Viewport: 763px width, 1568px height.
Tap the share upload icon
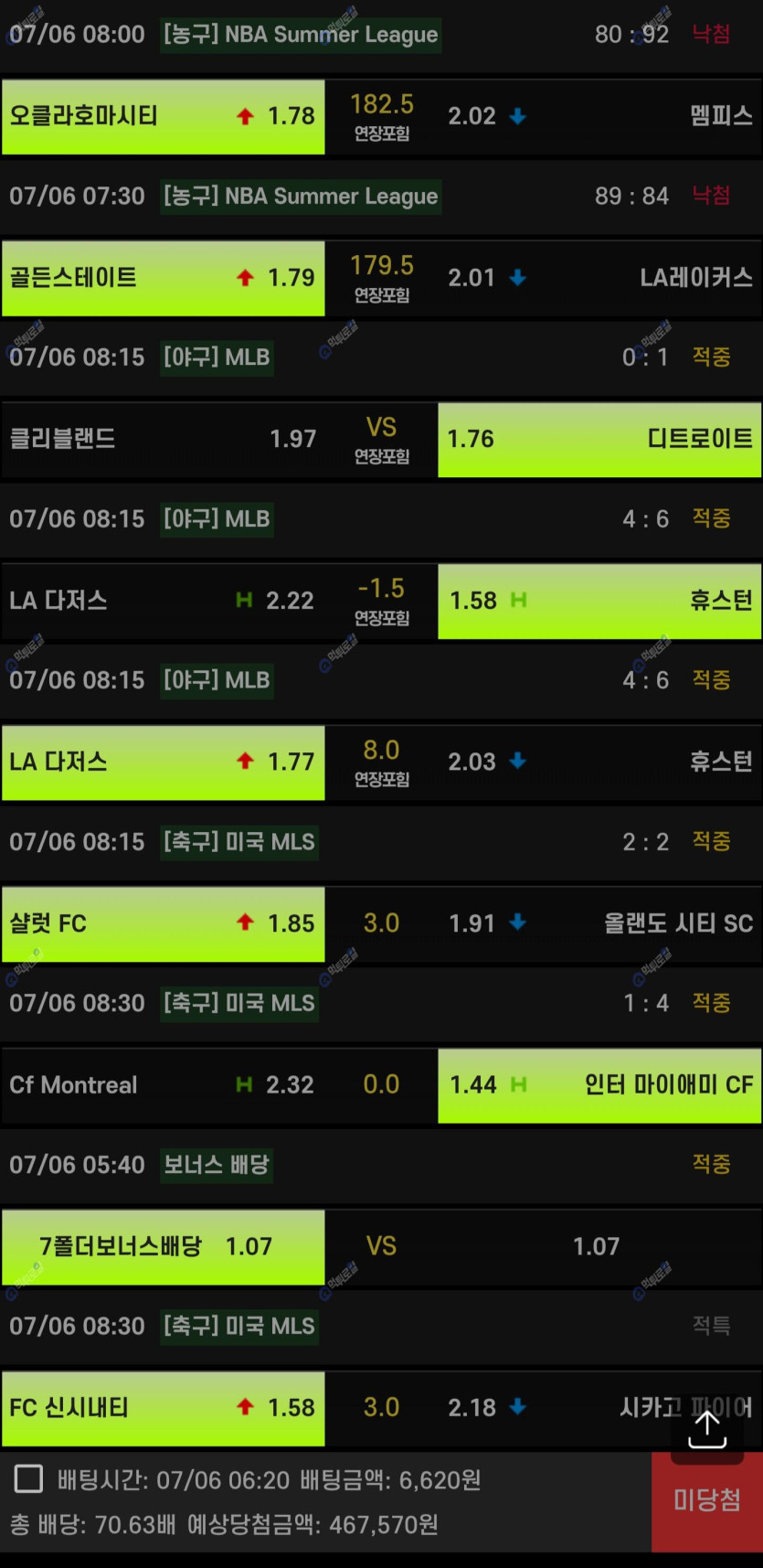point(706,1430)
